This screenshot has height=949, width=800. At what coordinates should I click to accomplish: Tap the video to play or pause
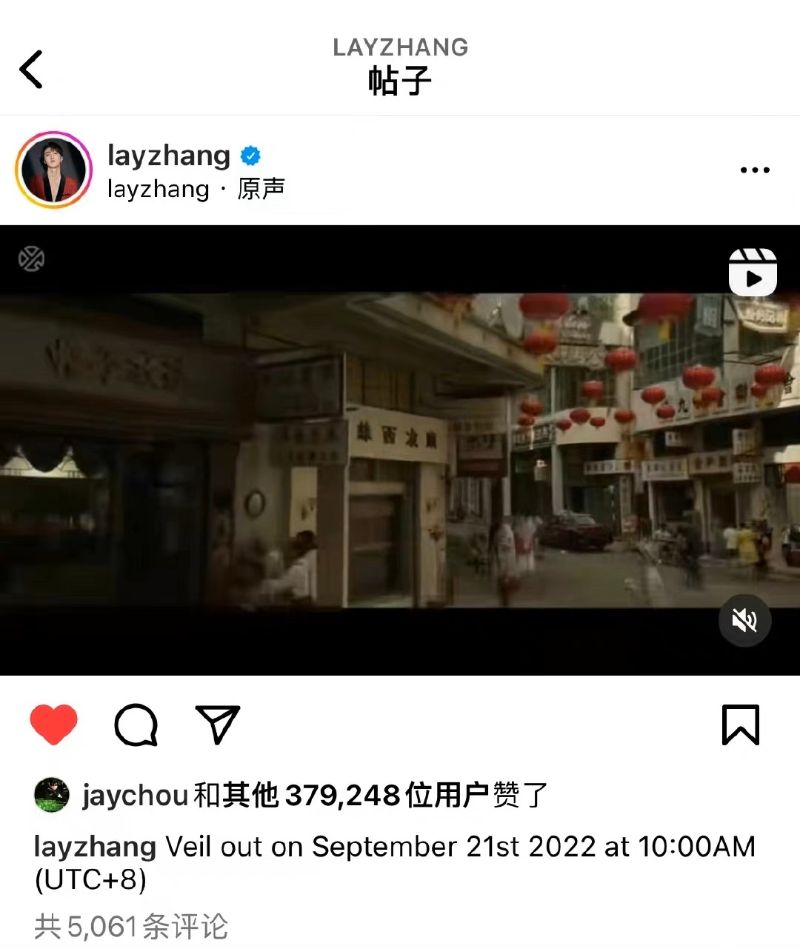(x=400, y=450)
